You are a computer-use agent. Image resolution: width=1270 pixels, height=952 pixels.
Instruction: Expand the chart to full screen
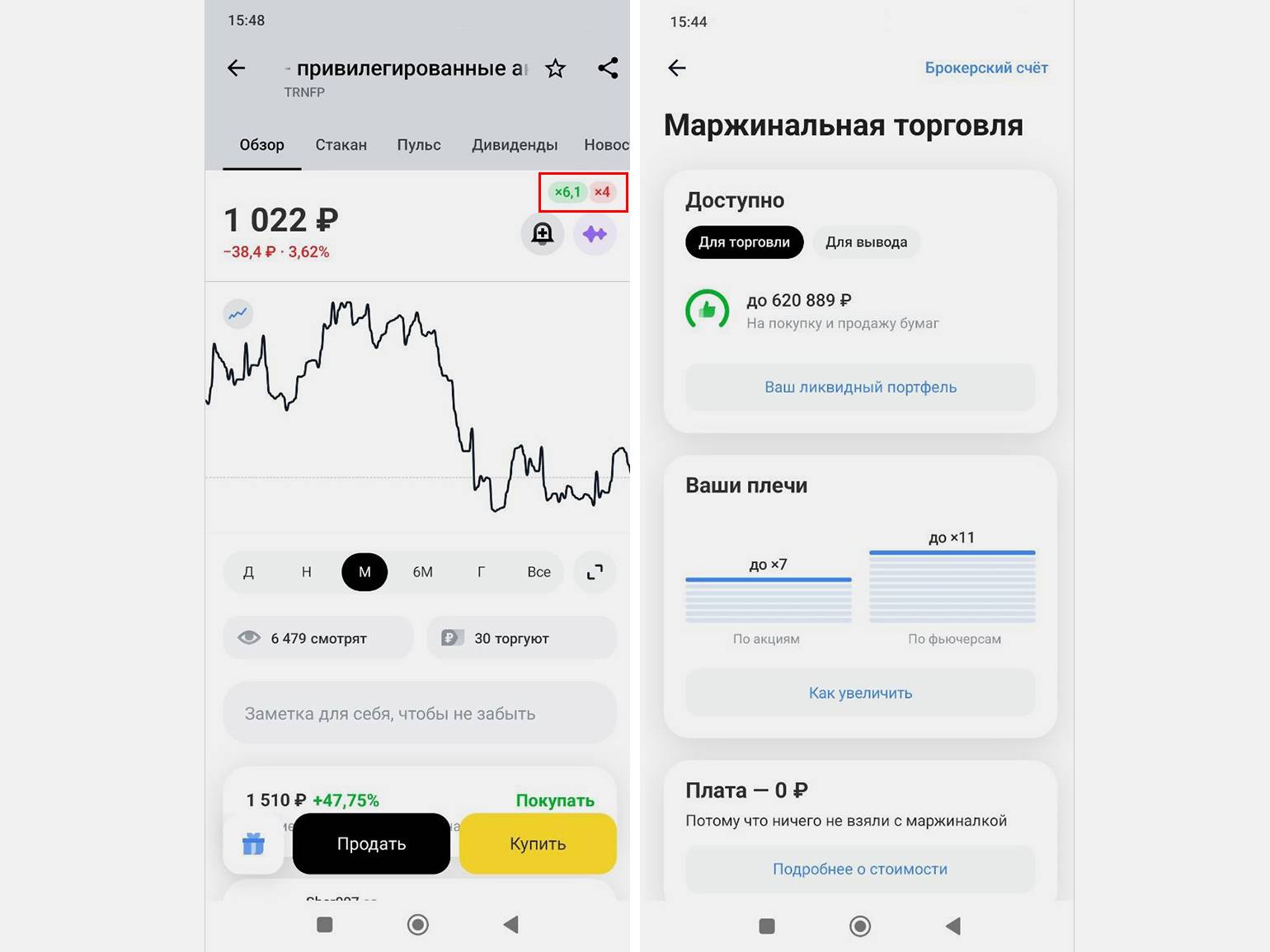595,572
